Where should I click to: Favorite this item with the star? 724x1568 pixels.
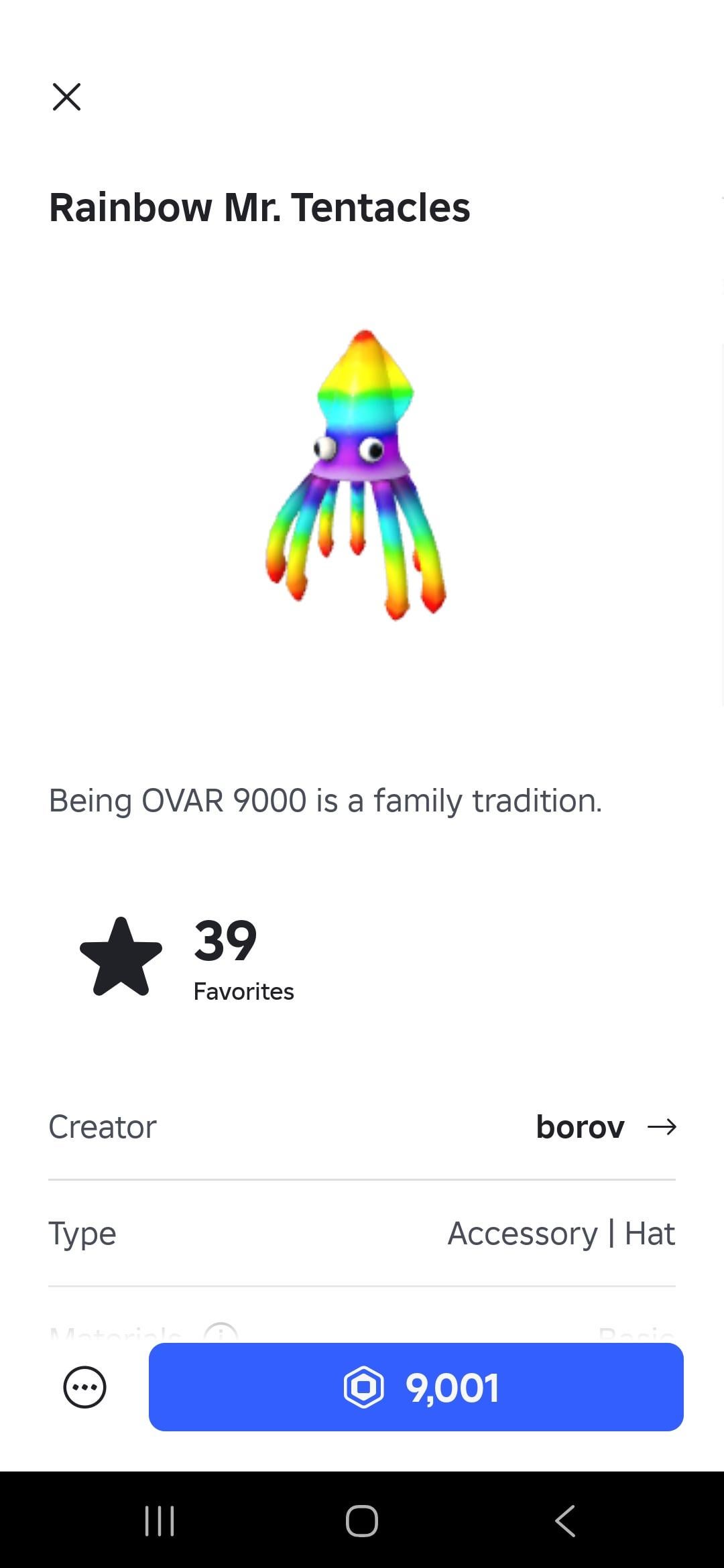(x=121, y=957)
